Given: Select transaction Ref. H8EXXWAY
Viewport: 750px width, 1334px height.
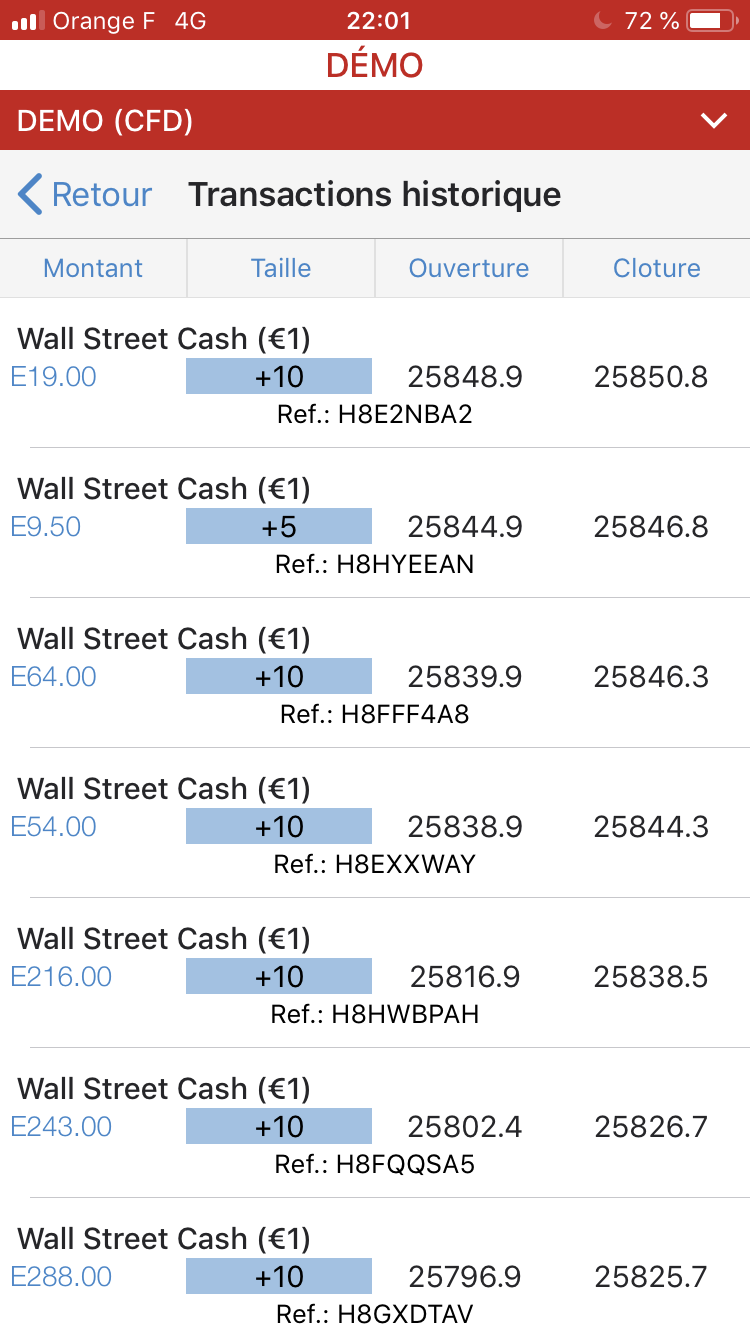Looking at the screenshot, I should [x=375, y=827].
